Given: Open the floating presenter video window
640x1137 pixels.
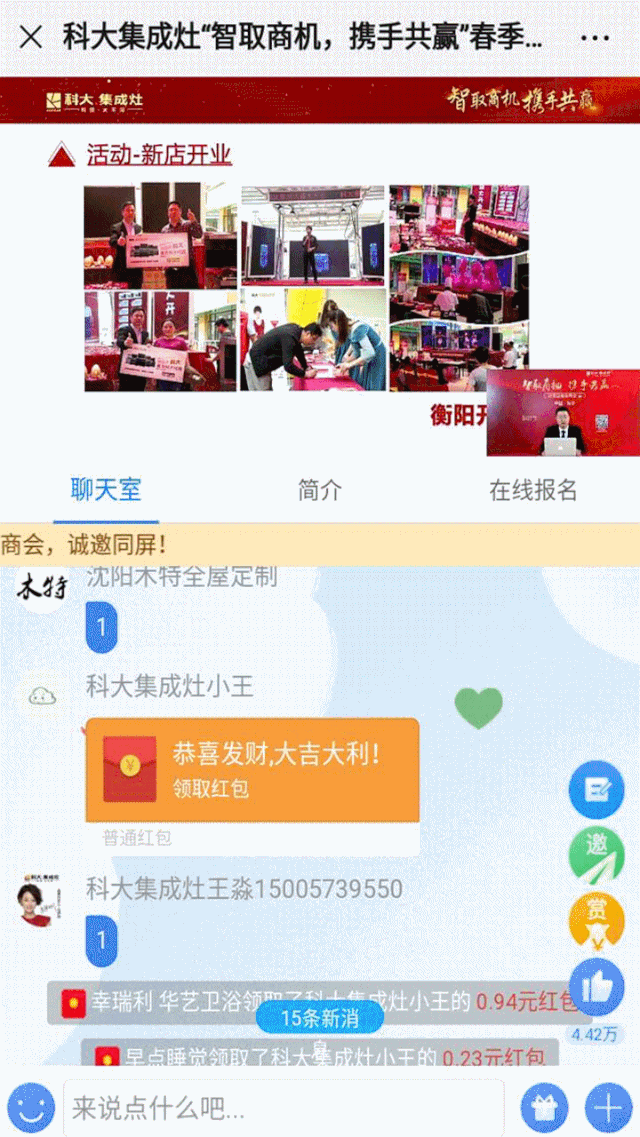Looking at the screenshot, I should [x=563, y=412].
